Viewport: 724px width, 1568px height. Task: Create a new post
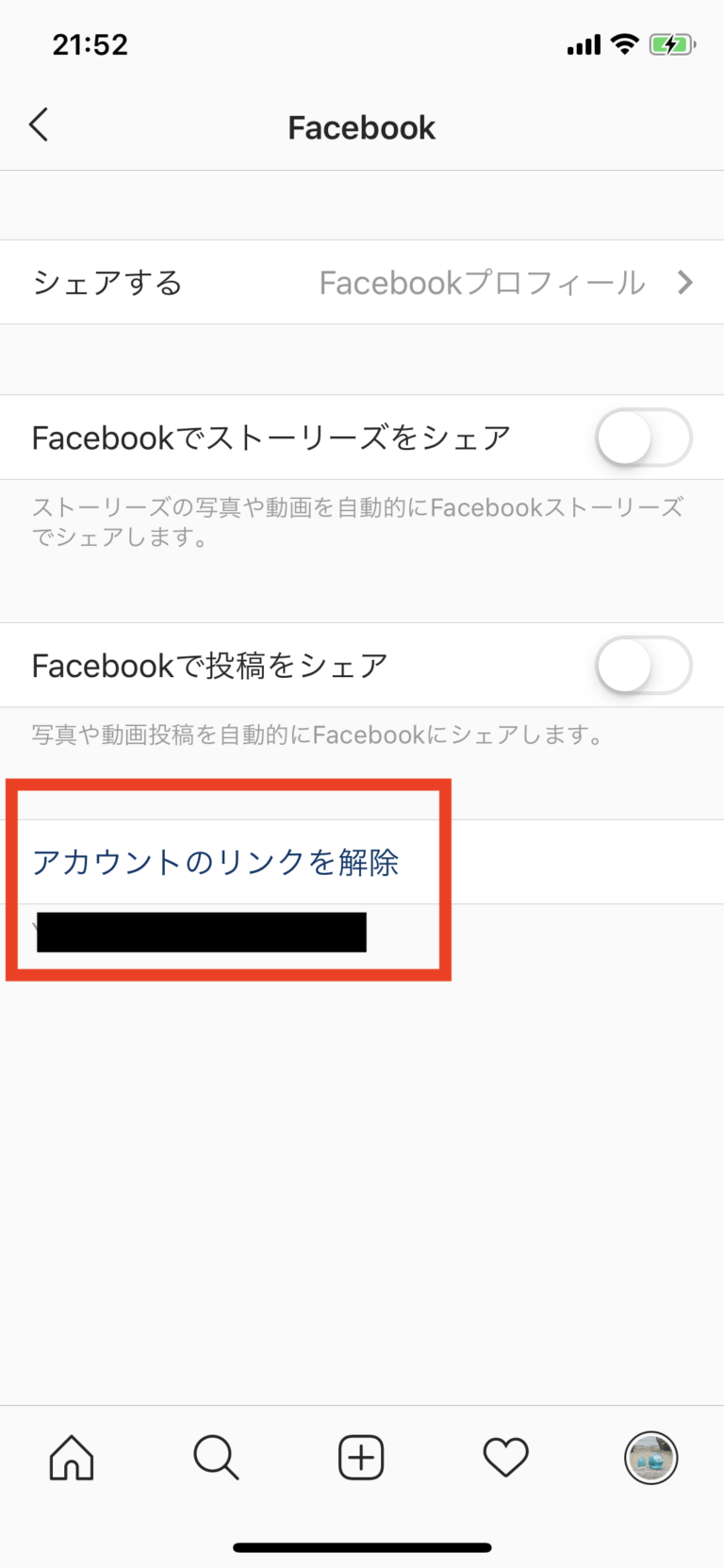pos(361,1458)
